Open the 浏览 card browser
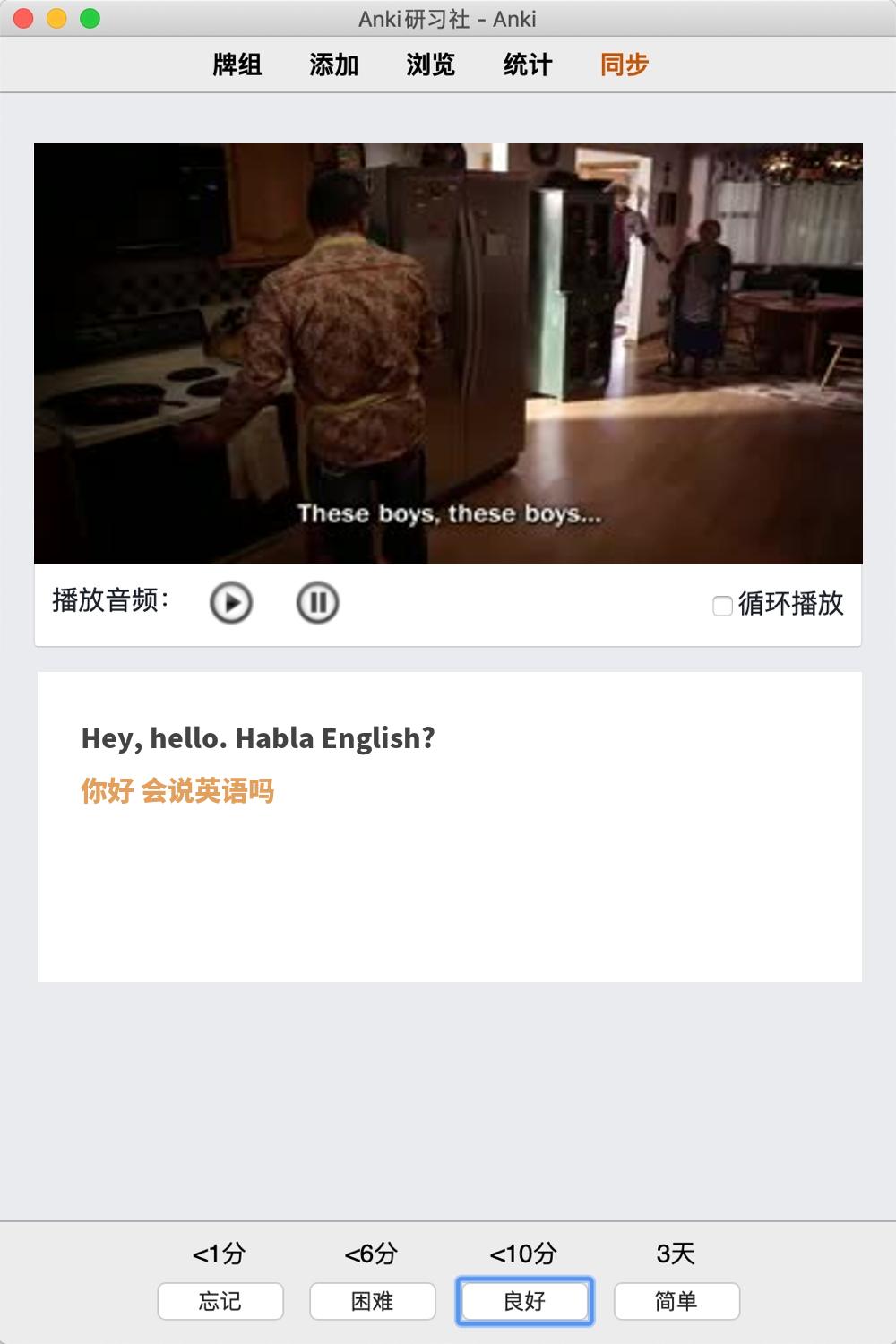 click(x=431, y=65)
